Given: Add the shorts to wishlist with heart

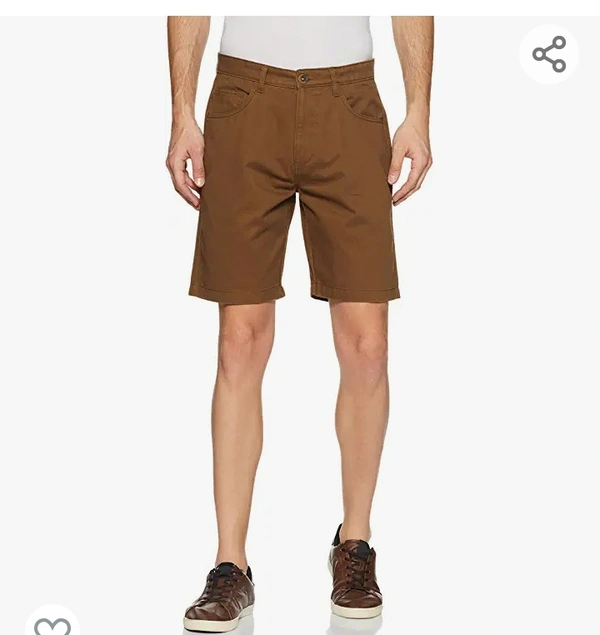Looking at the screenshot, I should pos(52,625).
